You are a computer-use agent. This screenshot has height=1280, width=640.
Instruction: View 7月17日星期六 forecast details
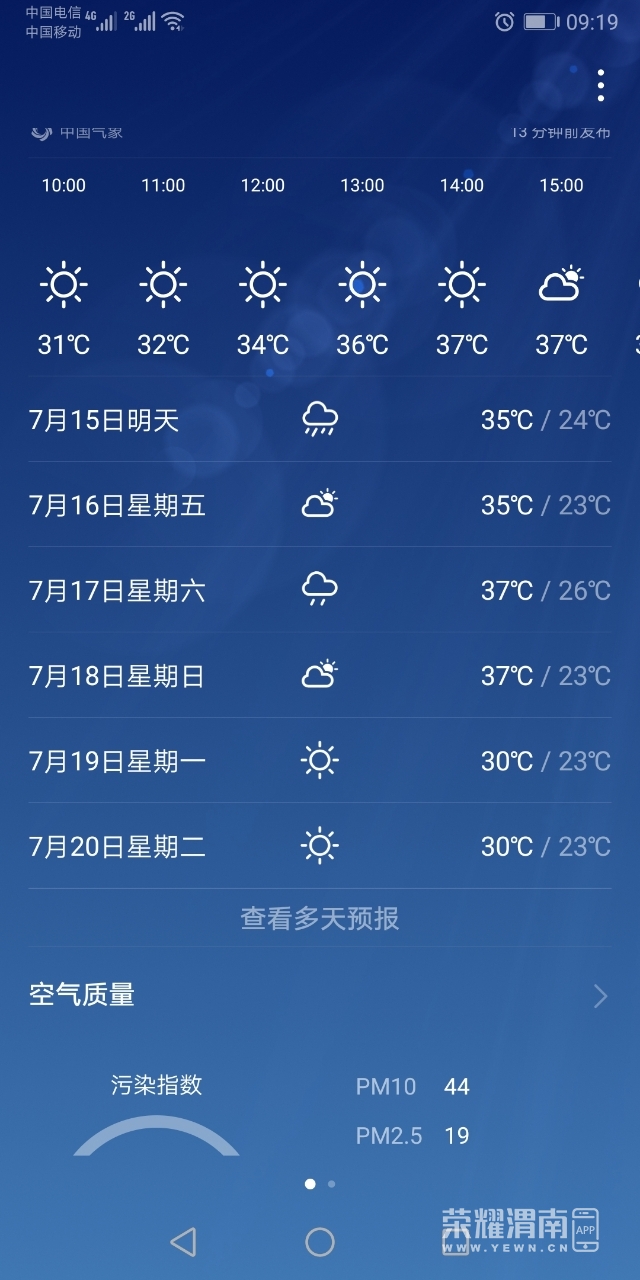(320, 590)
